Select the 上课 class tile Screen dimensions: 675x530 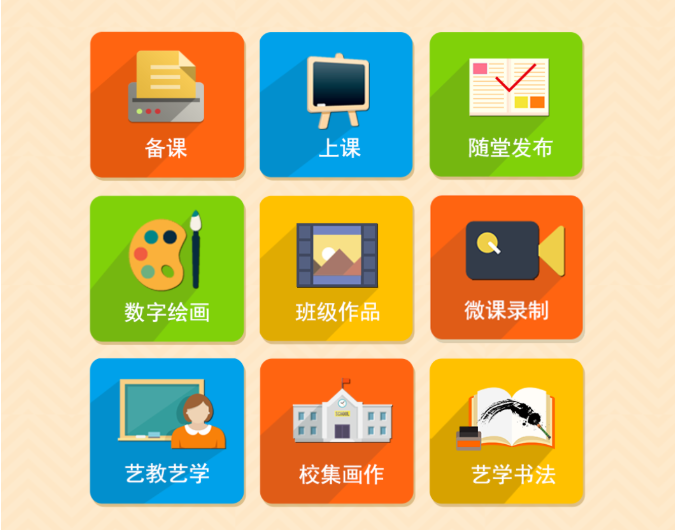[x=337, y=105]
